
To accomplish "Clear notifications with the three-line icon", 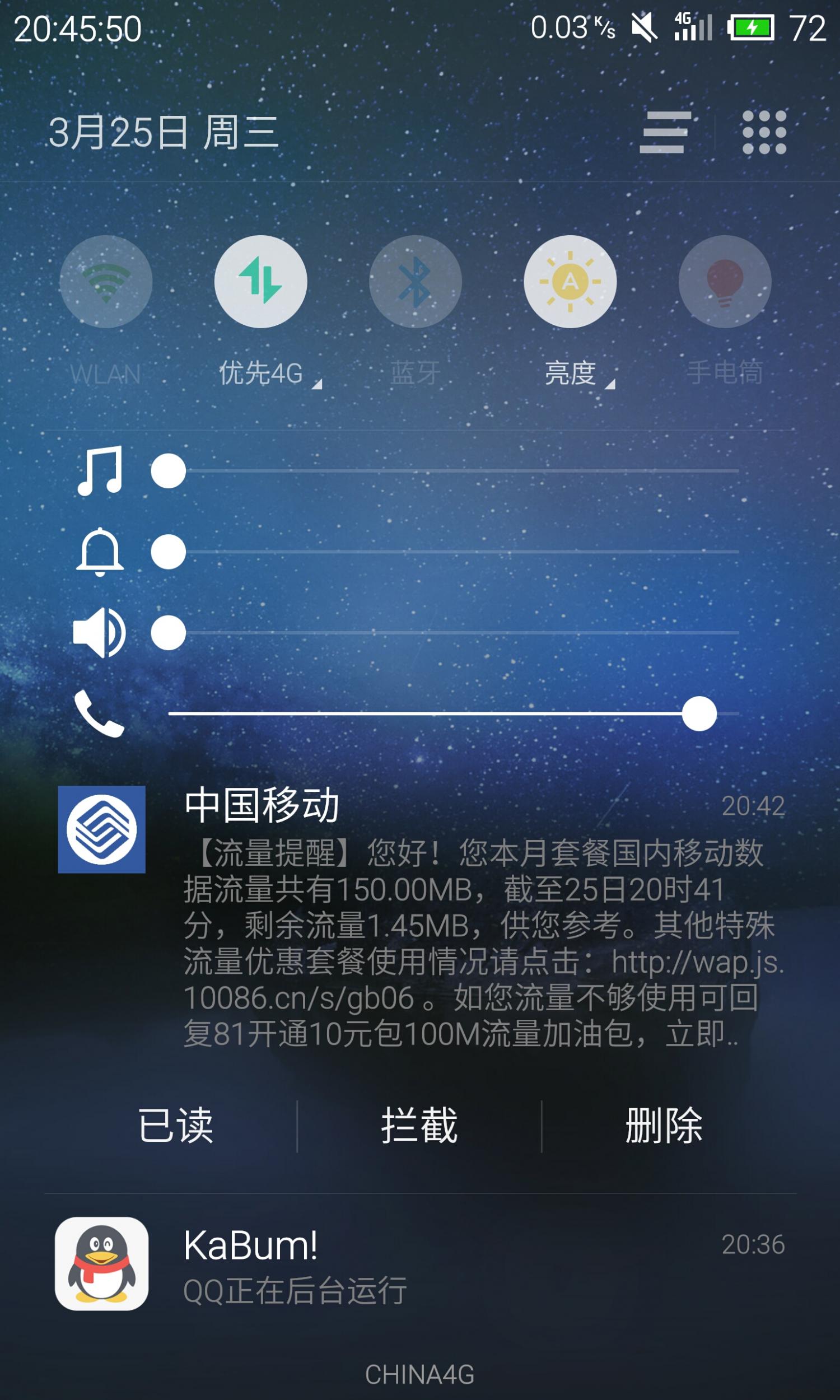I will pos(665,132).
